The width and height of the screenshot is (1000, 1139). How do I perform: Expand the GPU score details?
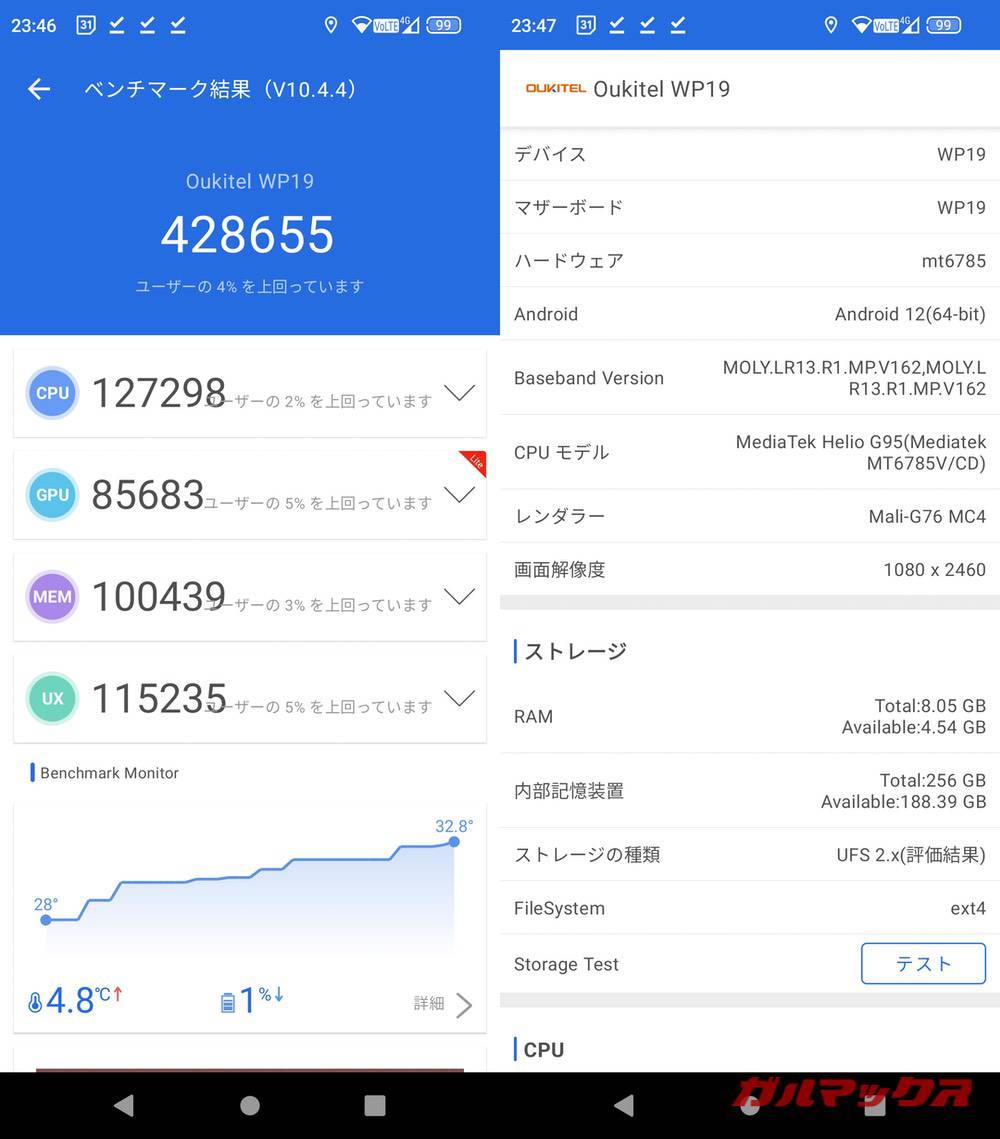coord(459,495)
